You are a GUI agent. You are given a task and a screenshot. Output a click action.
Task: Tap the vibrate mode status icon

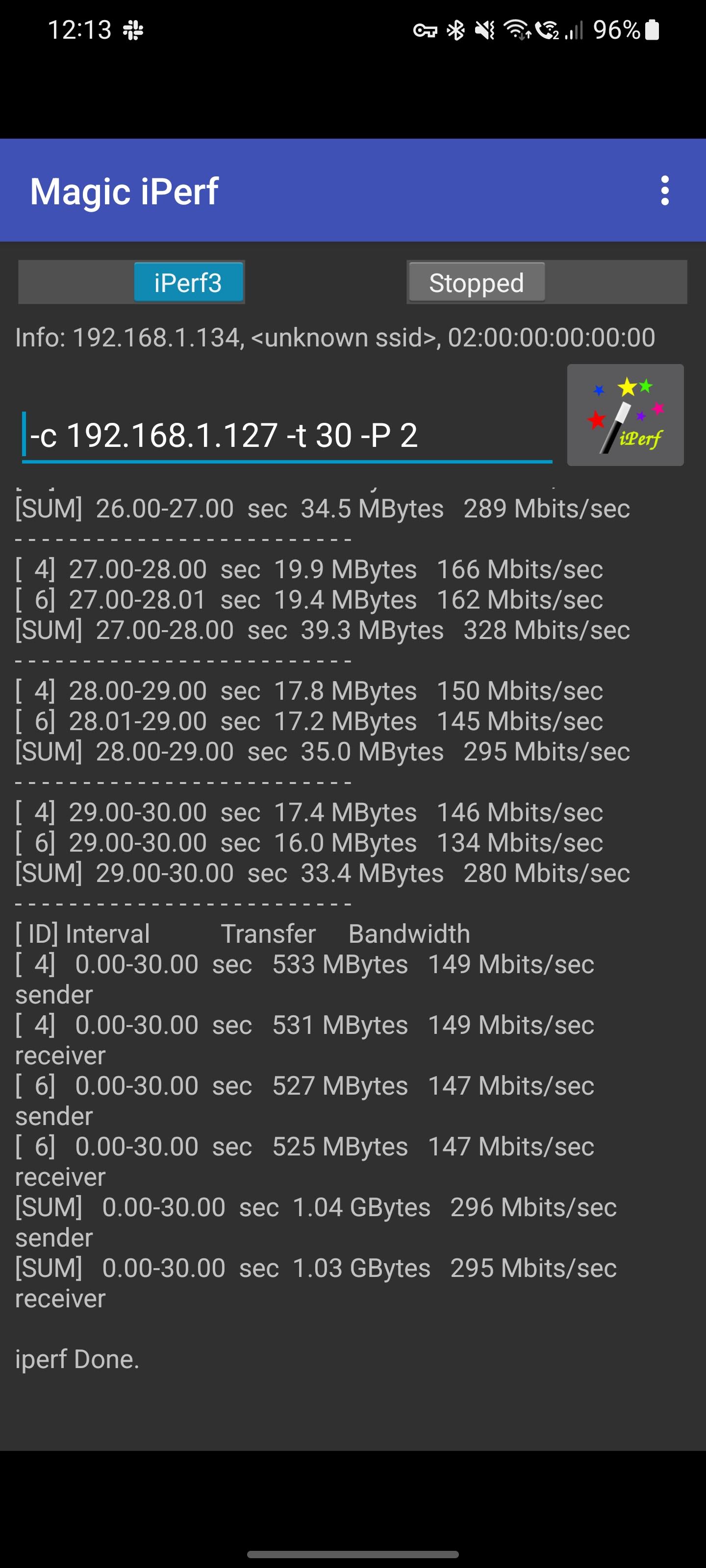[x=484, y=29]
